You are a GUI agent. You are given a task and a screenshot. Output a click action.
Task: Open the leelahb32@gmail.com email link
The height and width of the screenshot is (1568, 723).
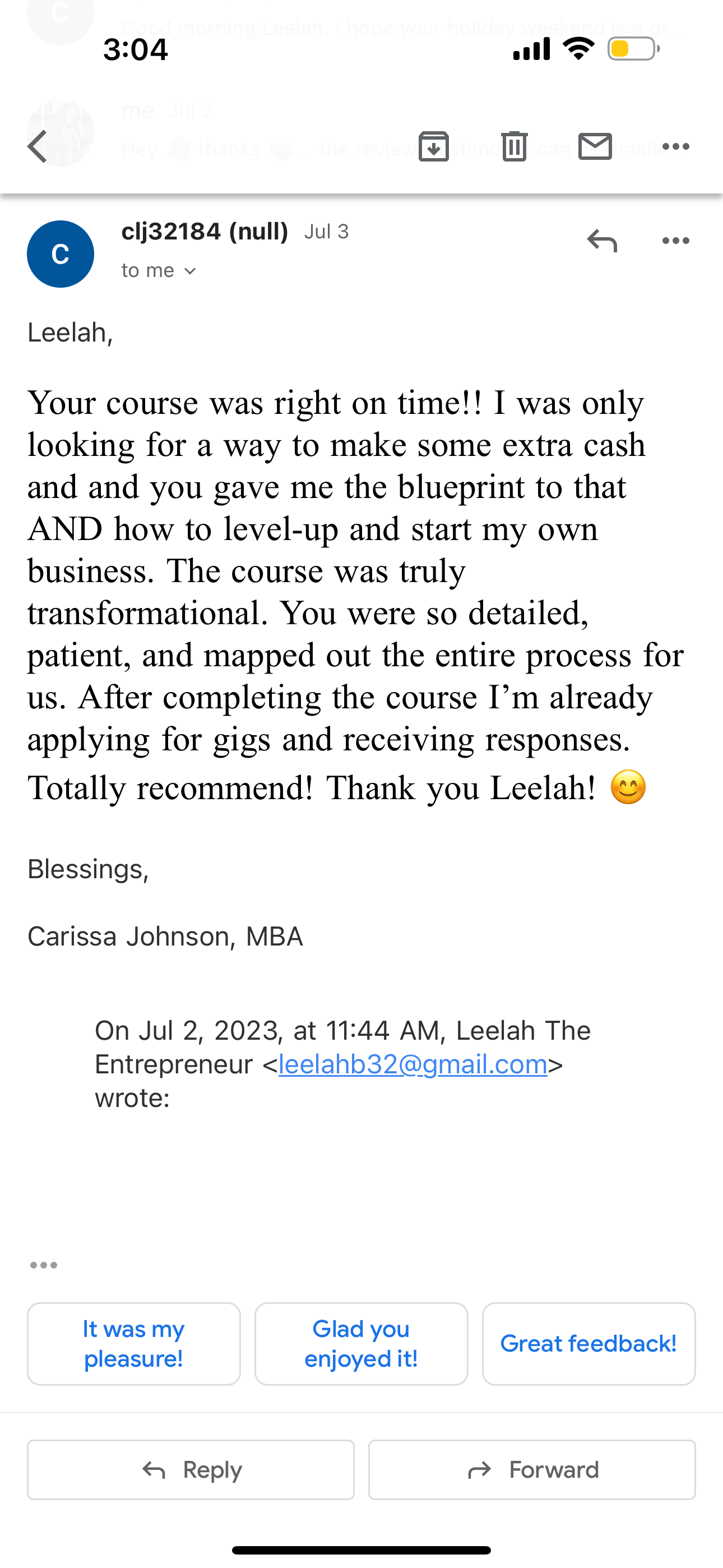pyautogui.click(x=413, y=1064)
